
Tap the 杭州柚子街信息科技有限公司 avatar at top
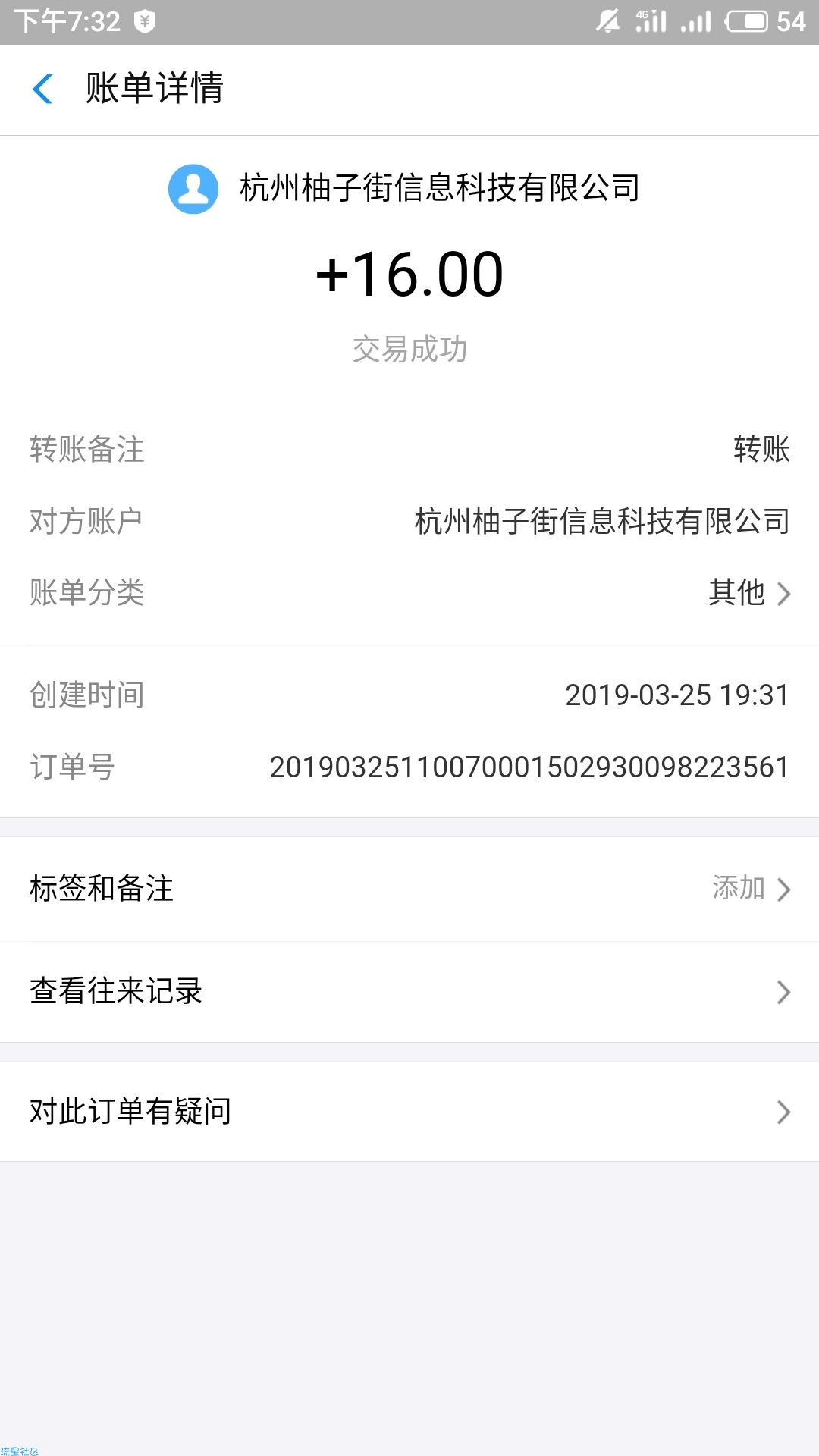tap(193, 189)
